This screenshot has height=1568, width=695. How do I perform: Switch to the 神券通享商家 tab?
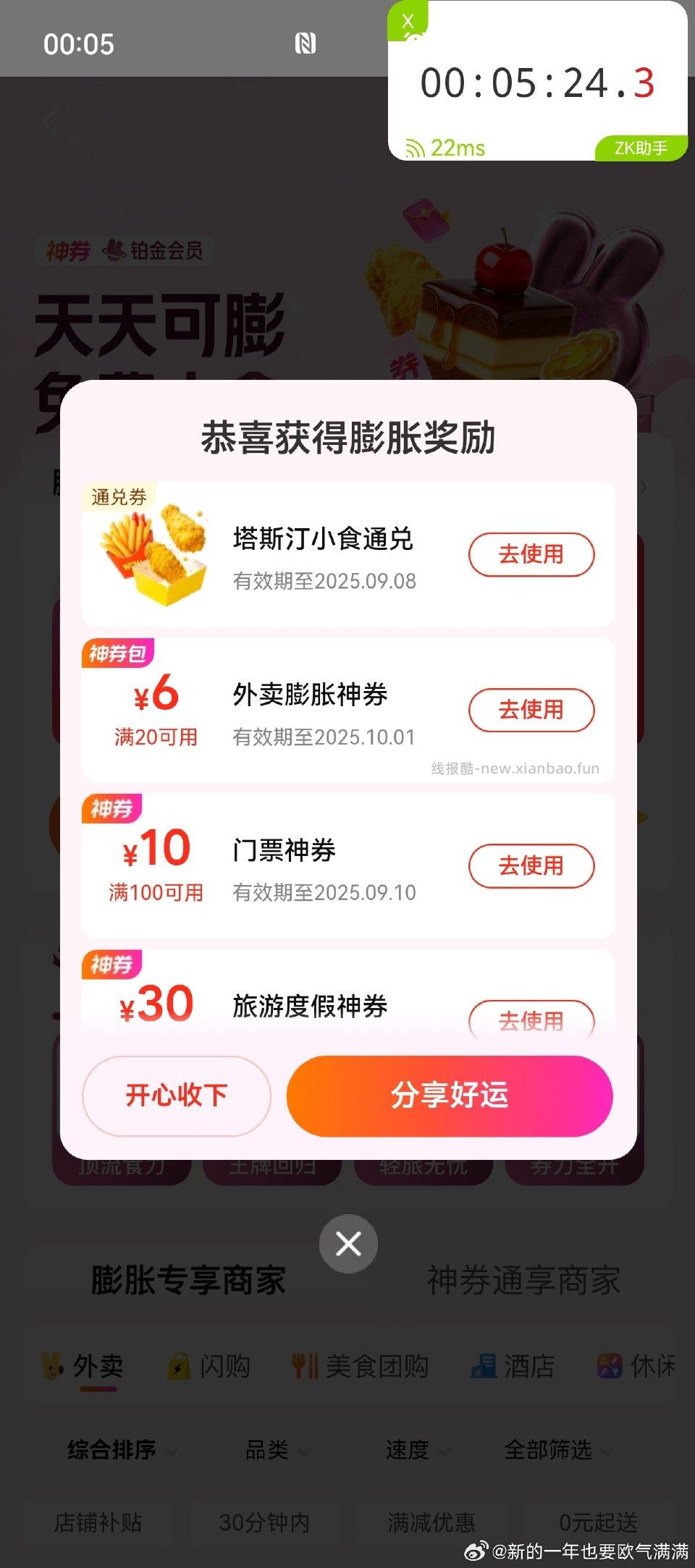(x=522, y=1280)
